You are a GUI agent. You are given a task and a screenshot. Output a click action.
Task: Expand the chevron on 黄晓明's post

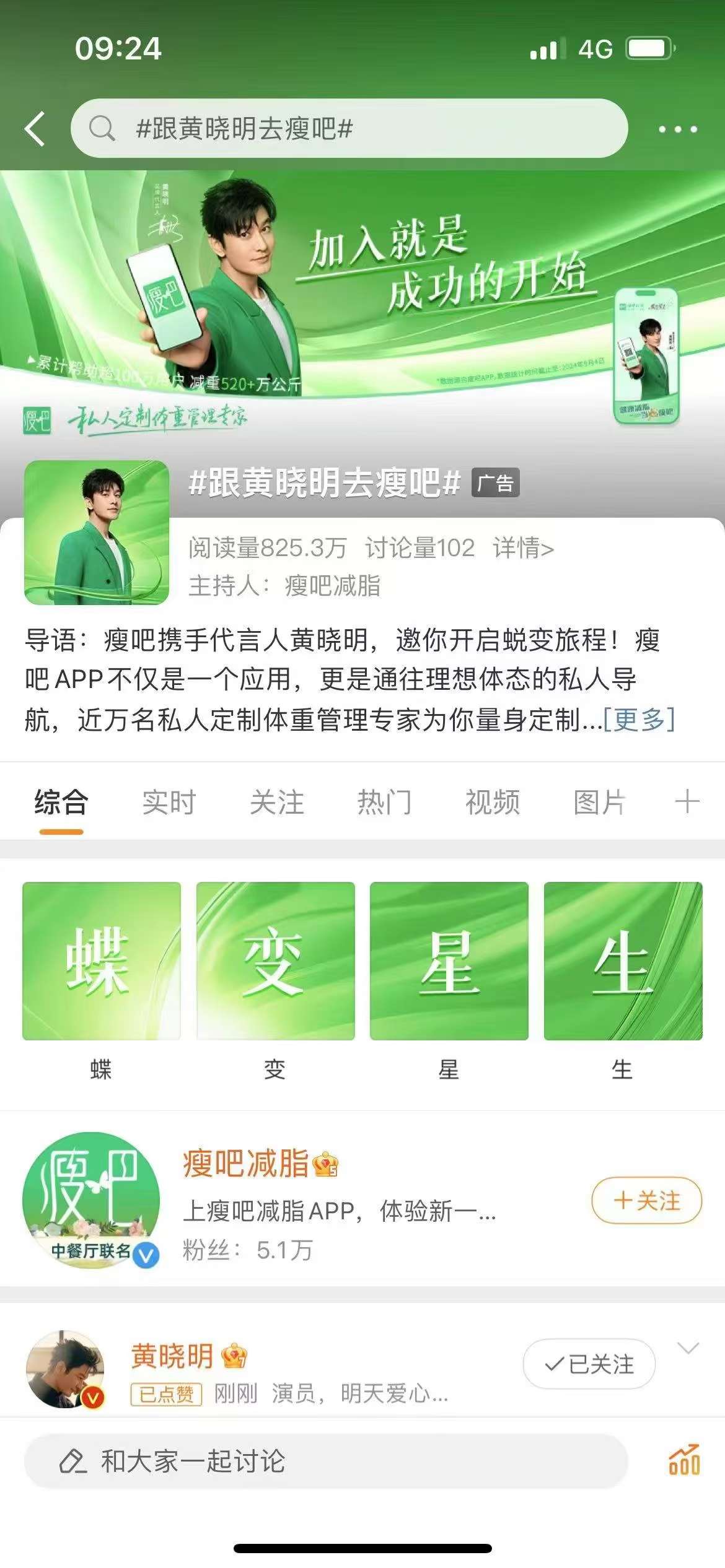point(688,1348)
